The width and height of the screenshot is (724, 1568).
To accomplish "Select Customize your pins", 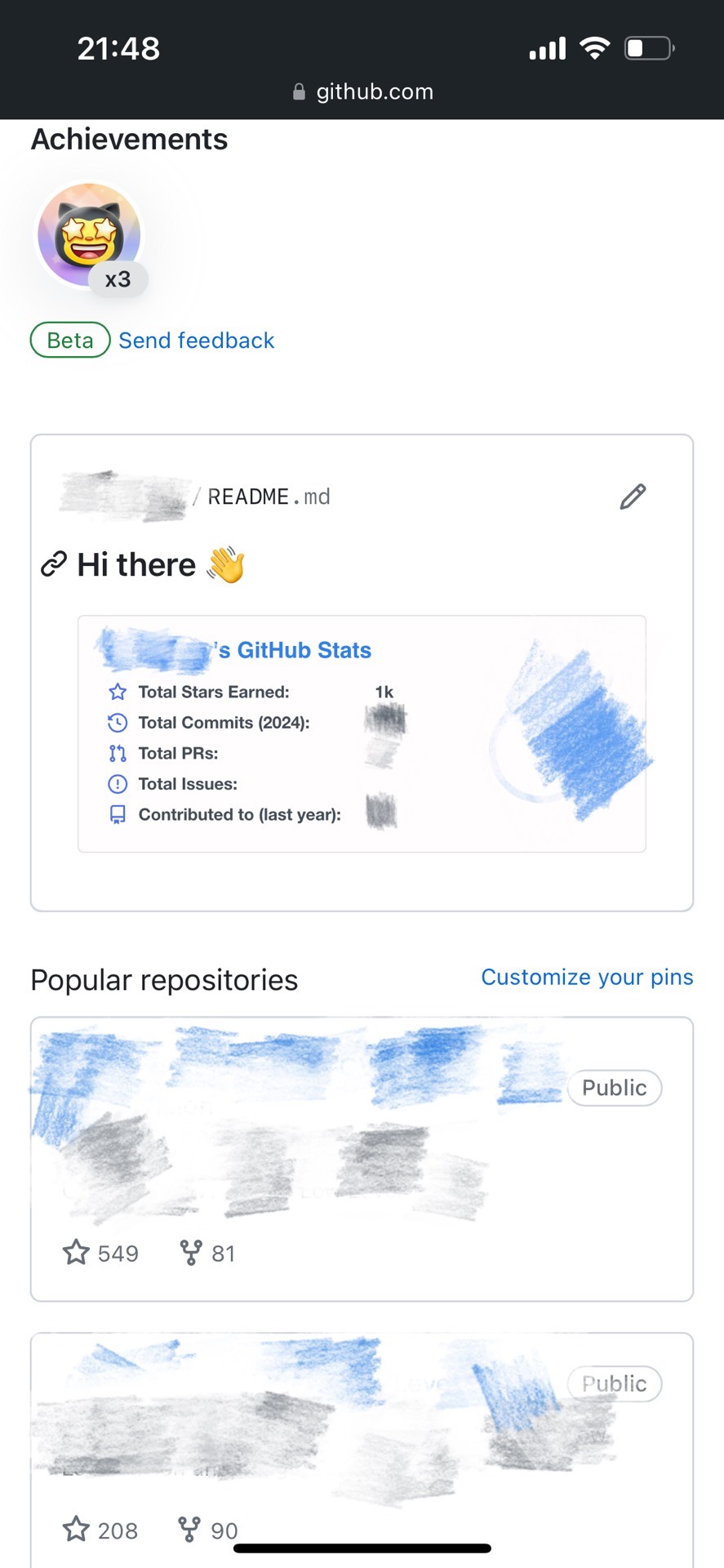I will [587, 978].
